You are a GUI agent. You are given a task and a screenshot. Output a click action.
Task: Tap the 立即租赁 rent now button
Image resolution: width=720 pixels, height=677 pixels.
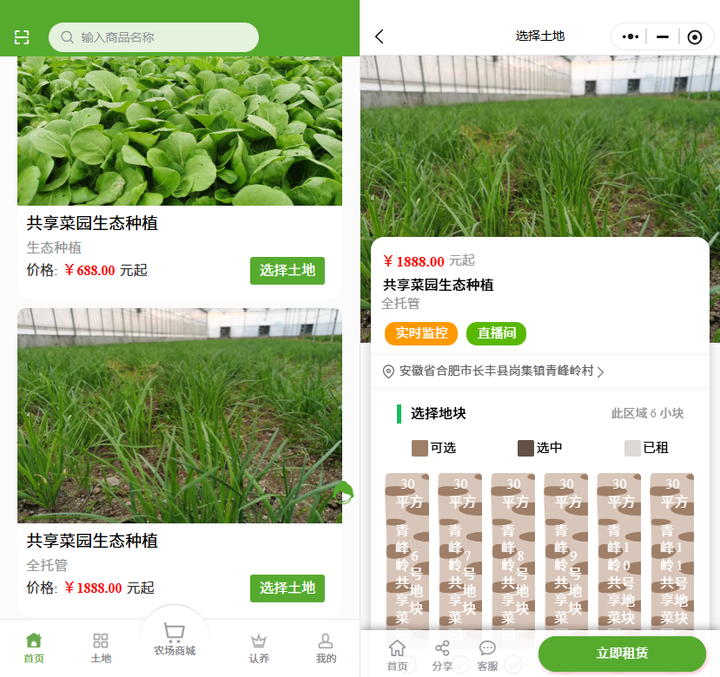(622, 653)
